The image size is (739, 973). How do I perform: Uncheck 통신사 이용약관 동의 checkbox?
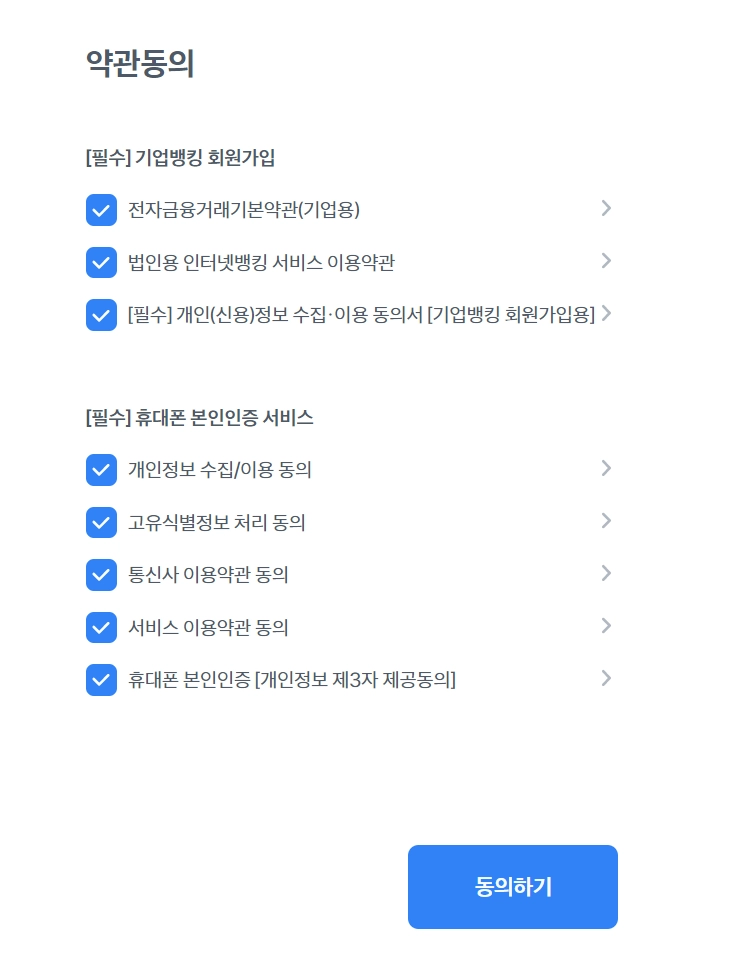pyautogui.click(x=101, y=575)
